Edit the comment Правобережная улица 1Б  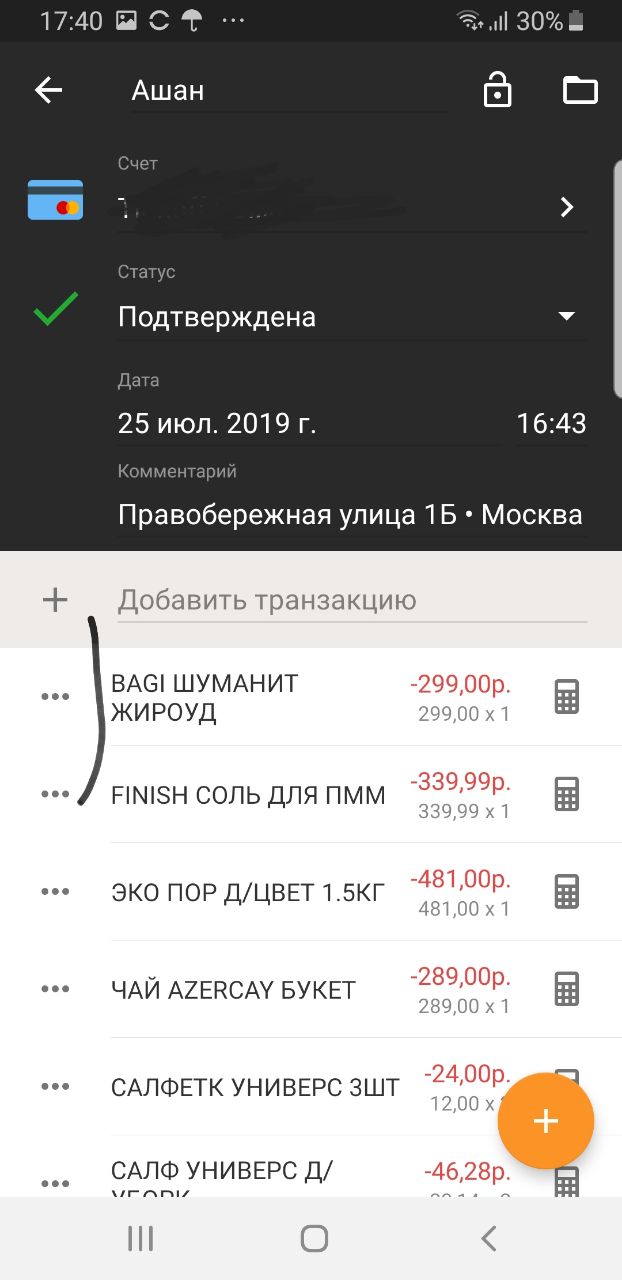click(x=351, y=515)
